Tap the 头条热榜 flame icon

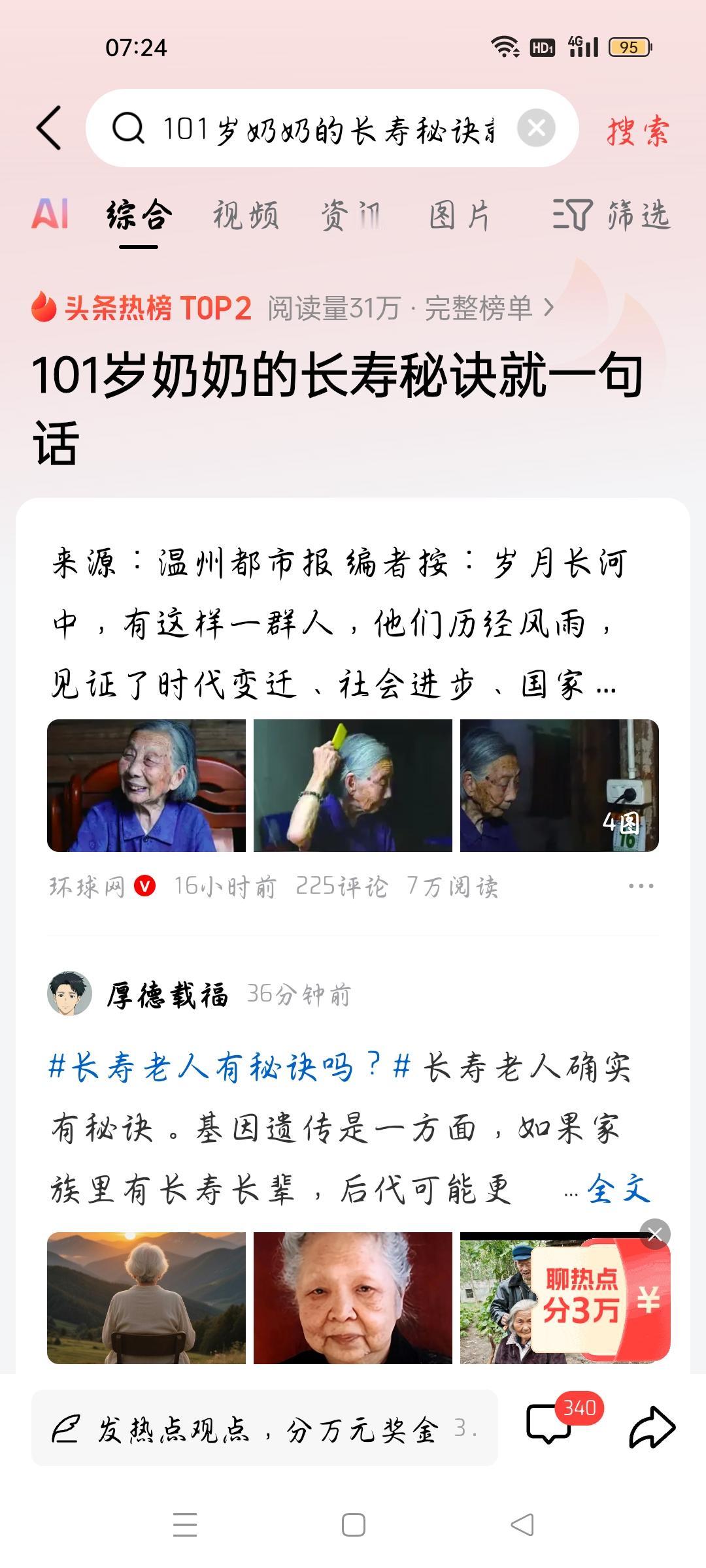pyautogui.click(x=44, y=307)
